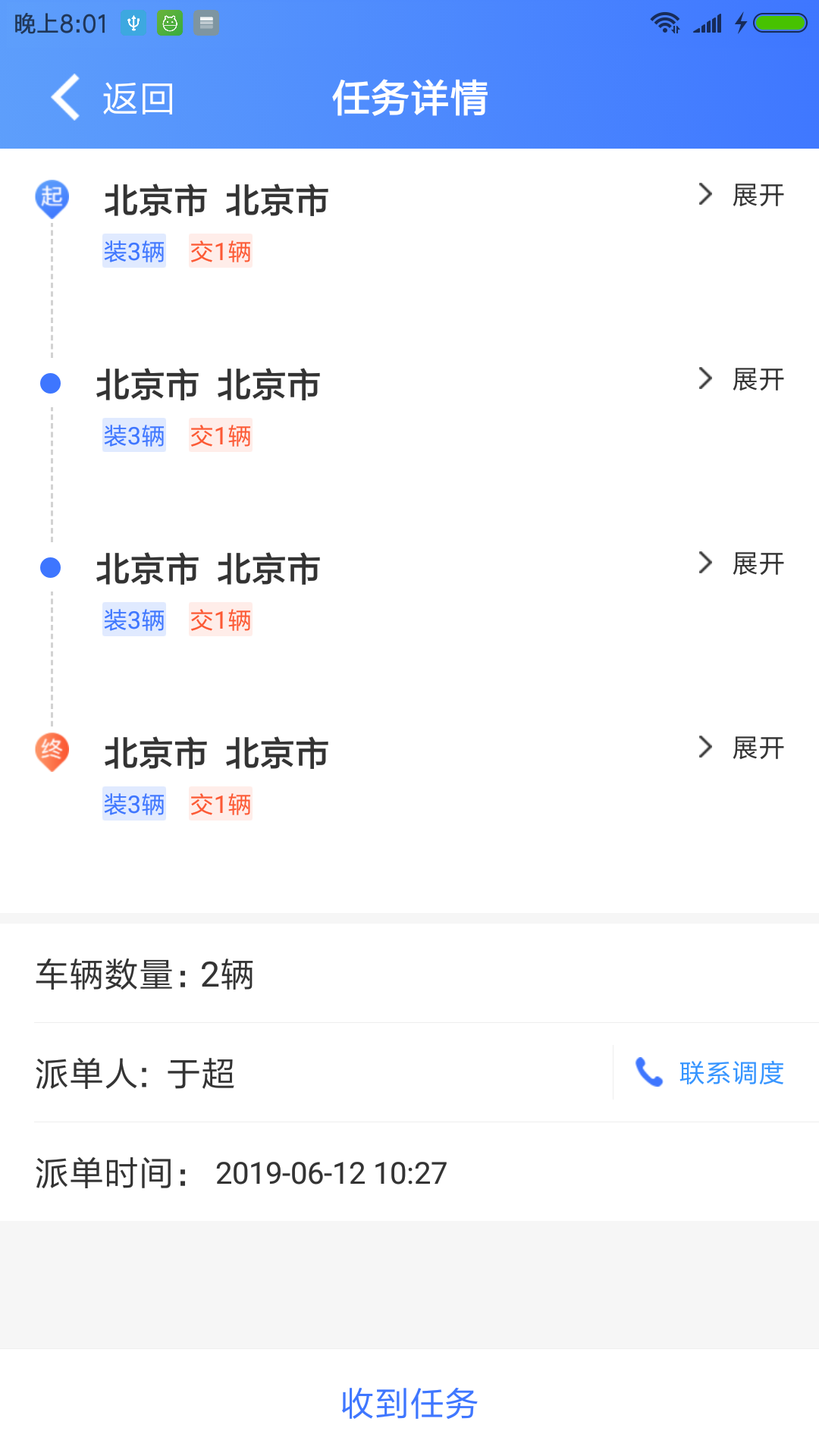Select the 交1辆 delivery tag on first stop
819x1456 pixels.
click(x=221, y=252)
